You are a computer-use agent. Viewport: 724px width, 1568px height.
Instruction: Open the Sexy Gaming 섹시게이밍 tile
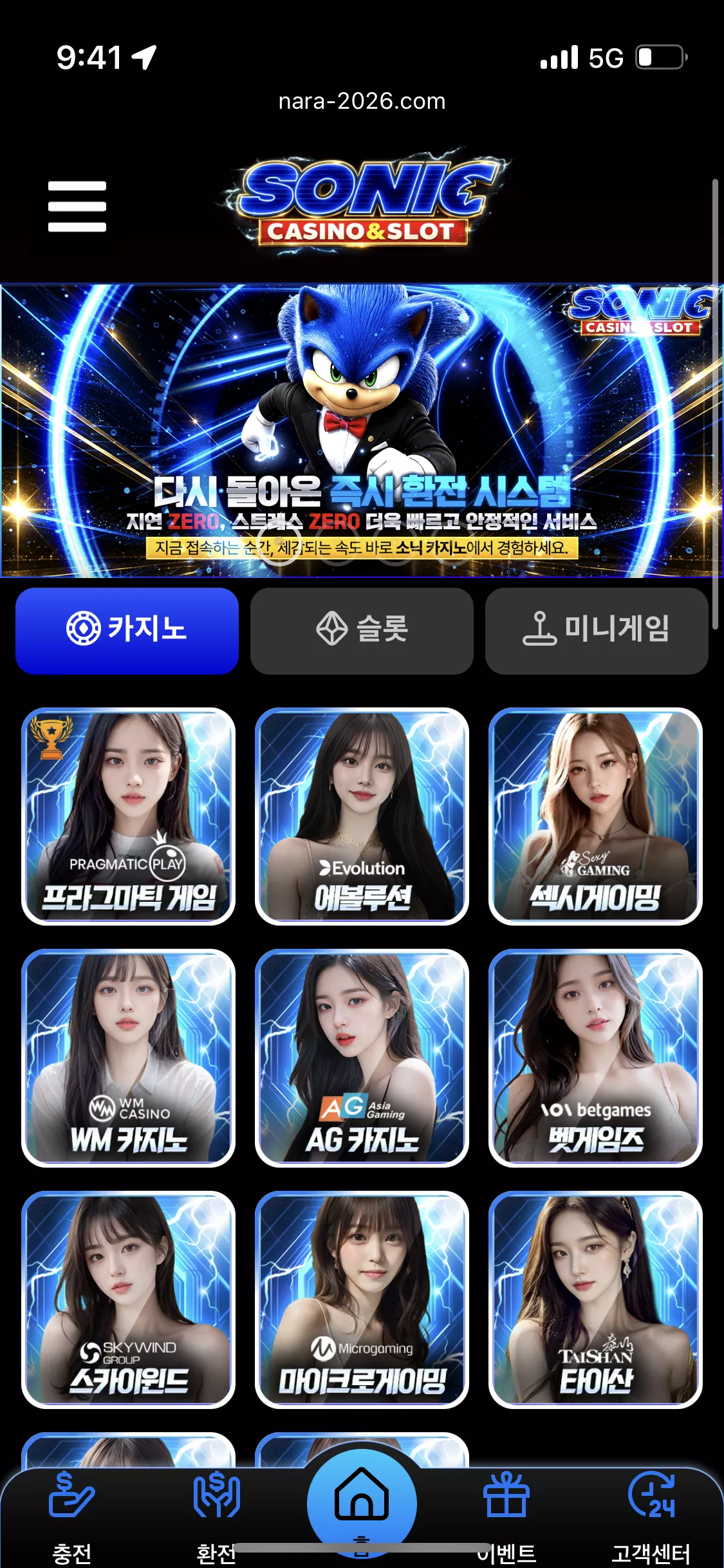[595, 816]
